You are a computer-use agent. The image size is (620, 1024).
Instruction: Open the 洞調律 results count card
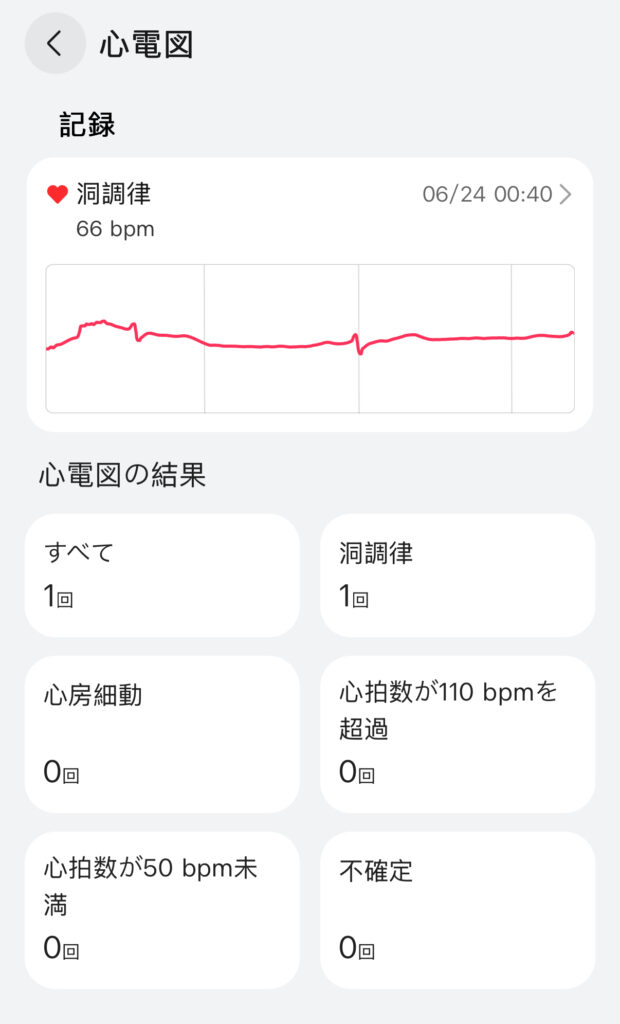pos(457,575)
